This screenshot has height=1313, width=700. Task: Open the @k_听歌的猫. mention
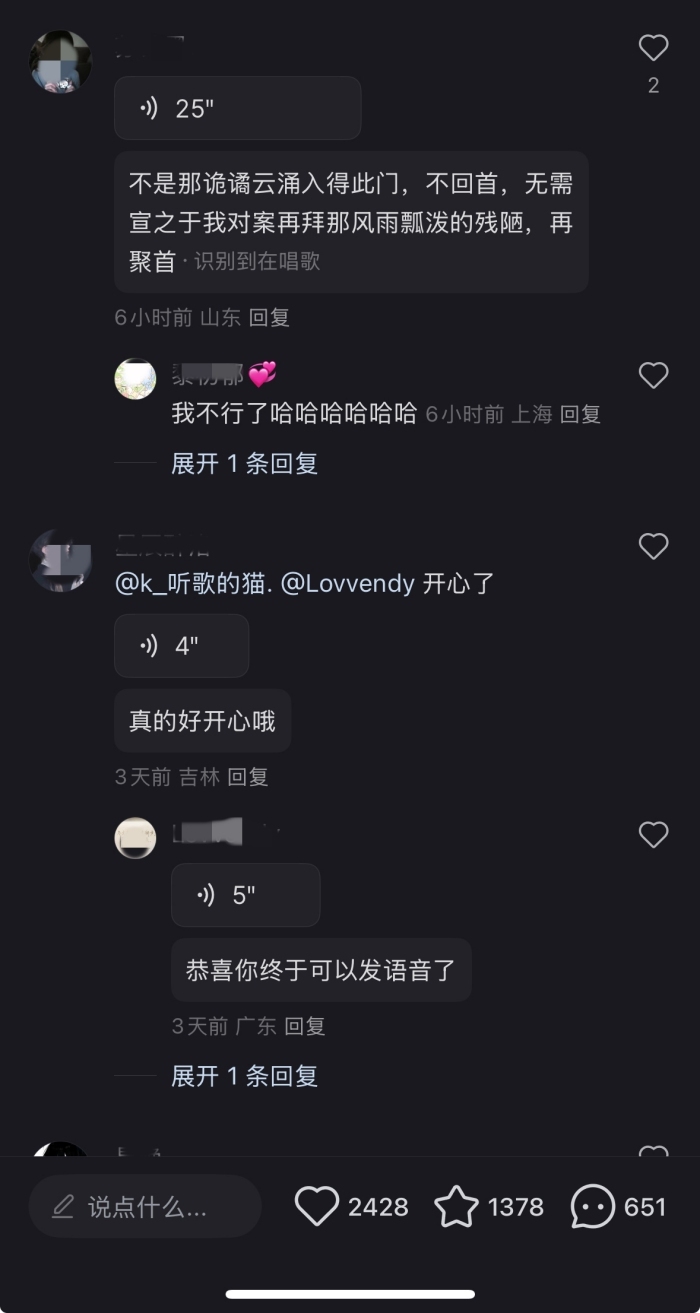click(x=194, y=584)
